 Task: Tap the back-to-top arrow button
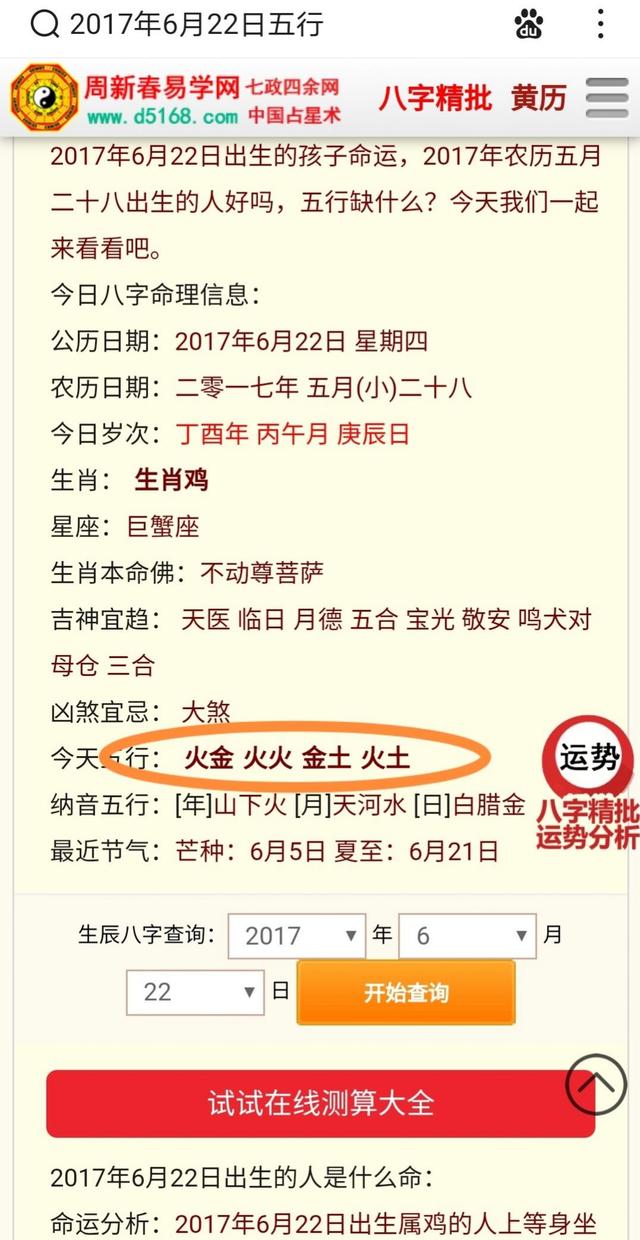coord(596,1084)
